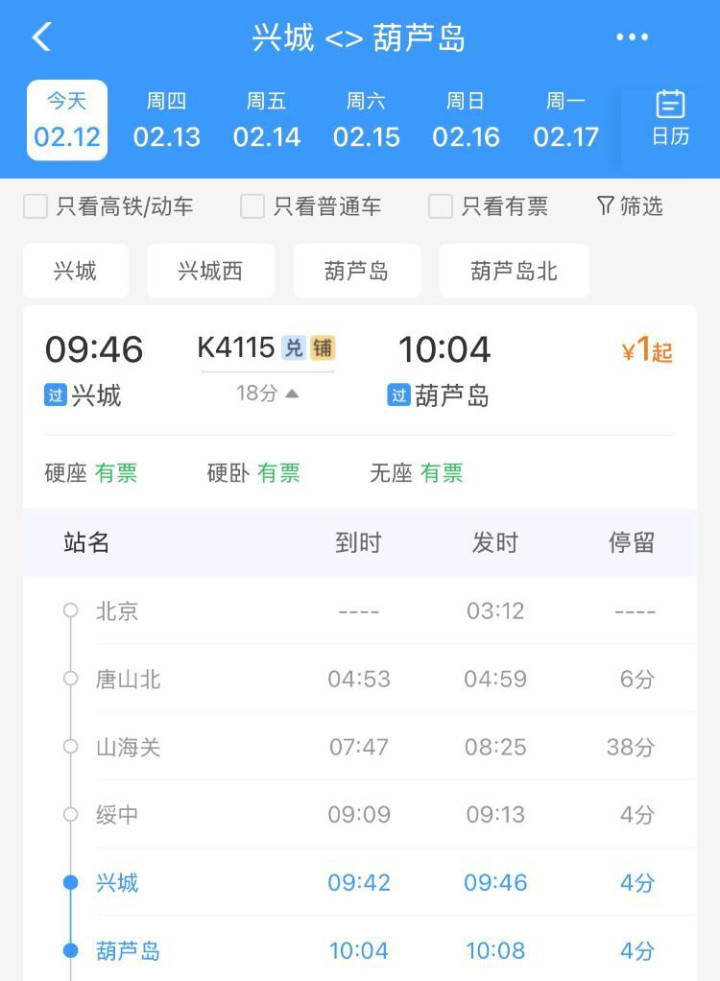Enable the 只看普通车 checkbox
This screenshot has width=720, height=981.
[x=253, y=207]
